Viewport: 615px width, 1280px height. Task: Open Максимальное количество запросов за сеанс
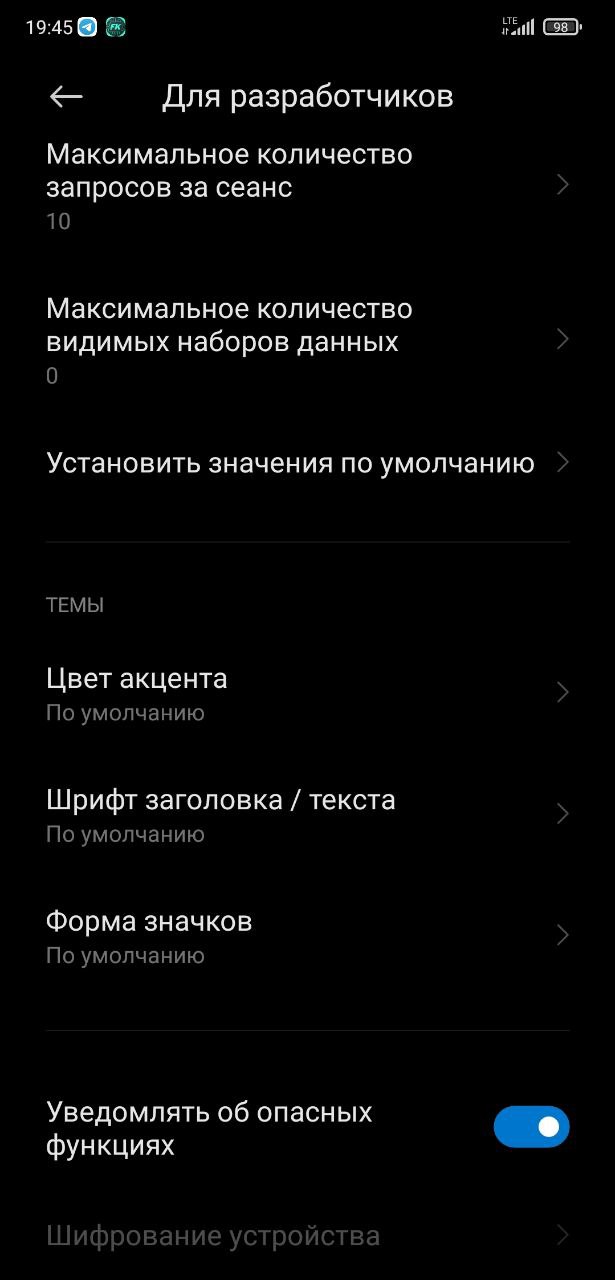click(x=307, y=187)
